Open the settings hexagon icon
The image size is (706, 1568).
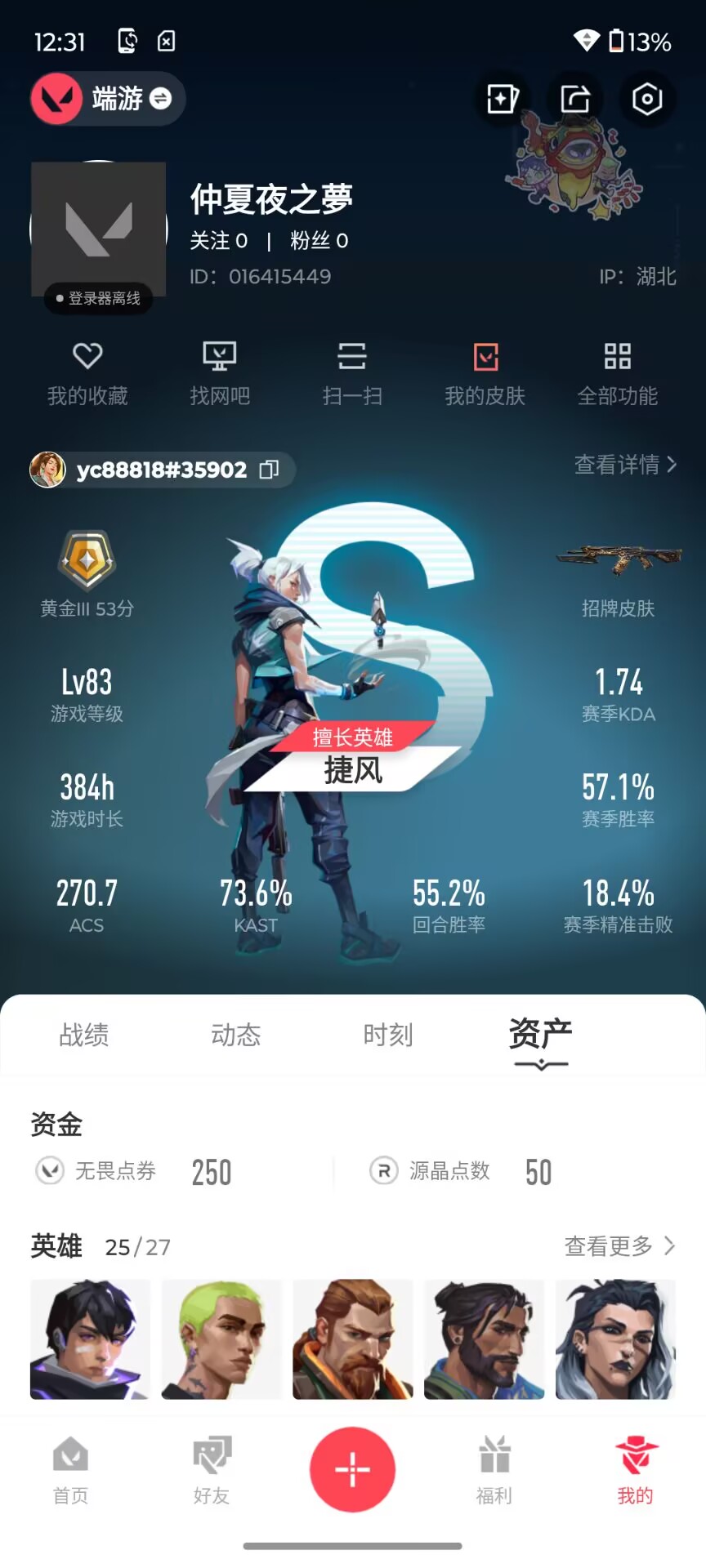tap(646, 100)
